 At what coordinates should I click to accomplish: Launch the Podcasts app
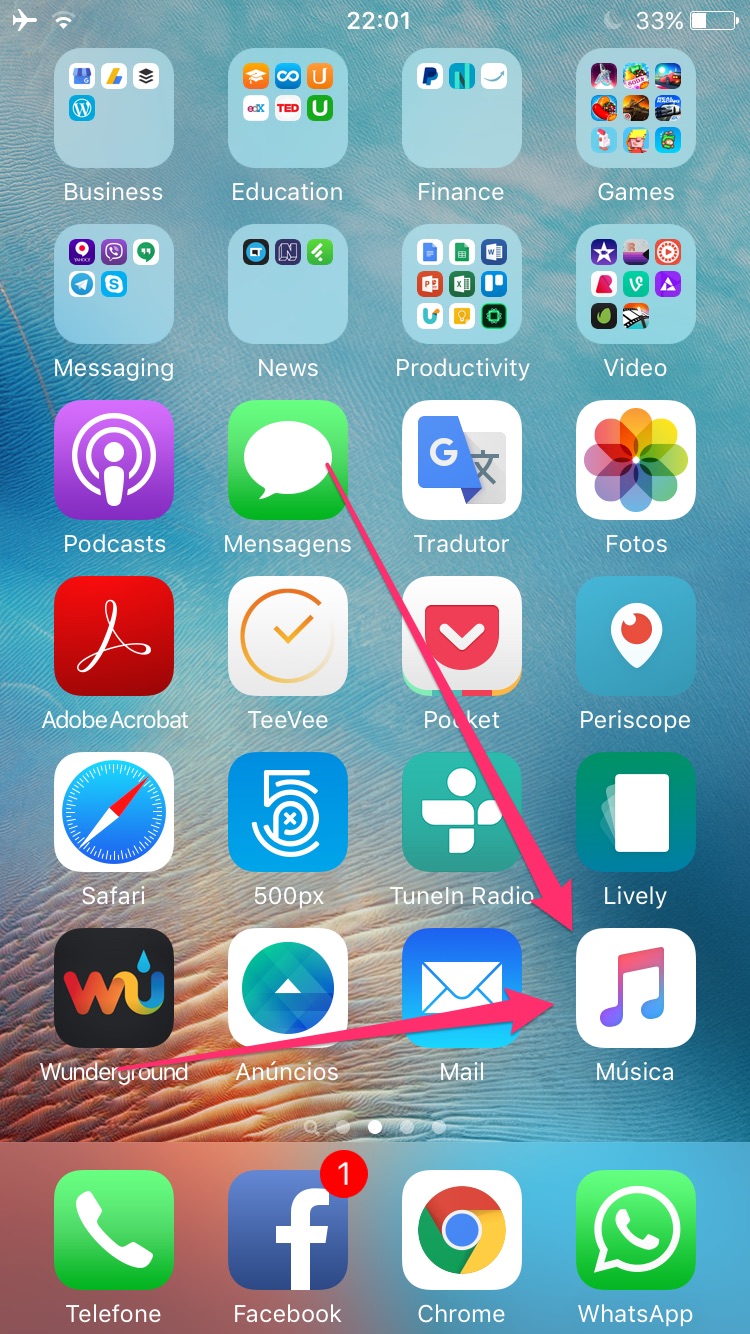[113, 460]
